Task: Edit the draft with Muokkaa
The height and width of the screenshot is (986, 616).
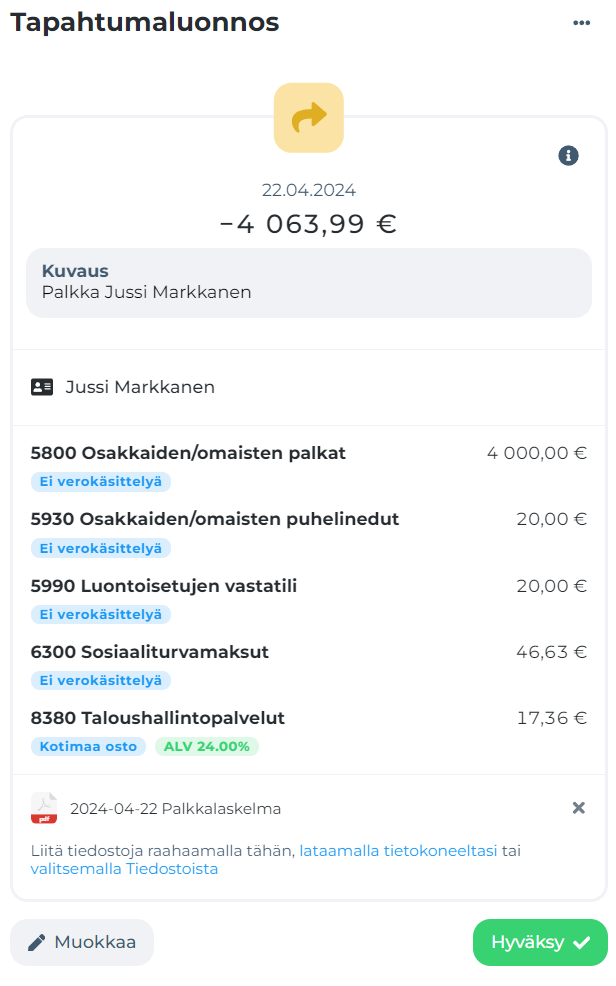Action: pyautogui.click(x=82, y=942)
